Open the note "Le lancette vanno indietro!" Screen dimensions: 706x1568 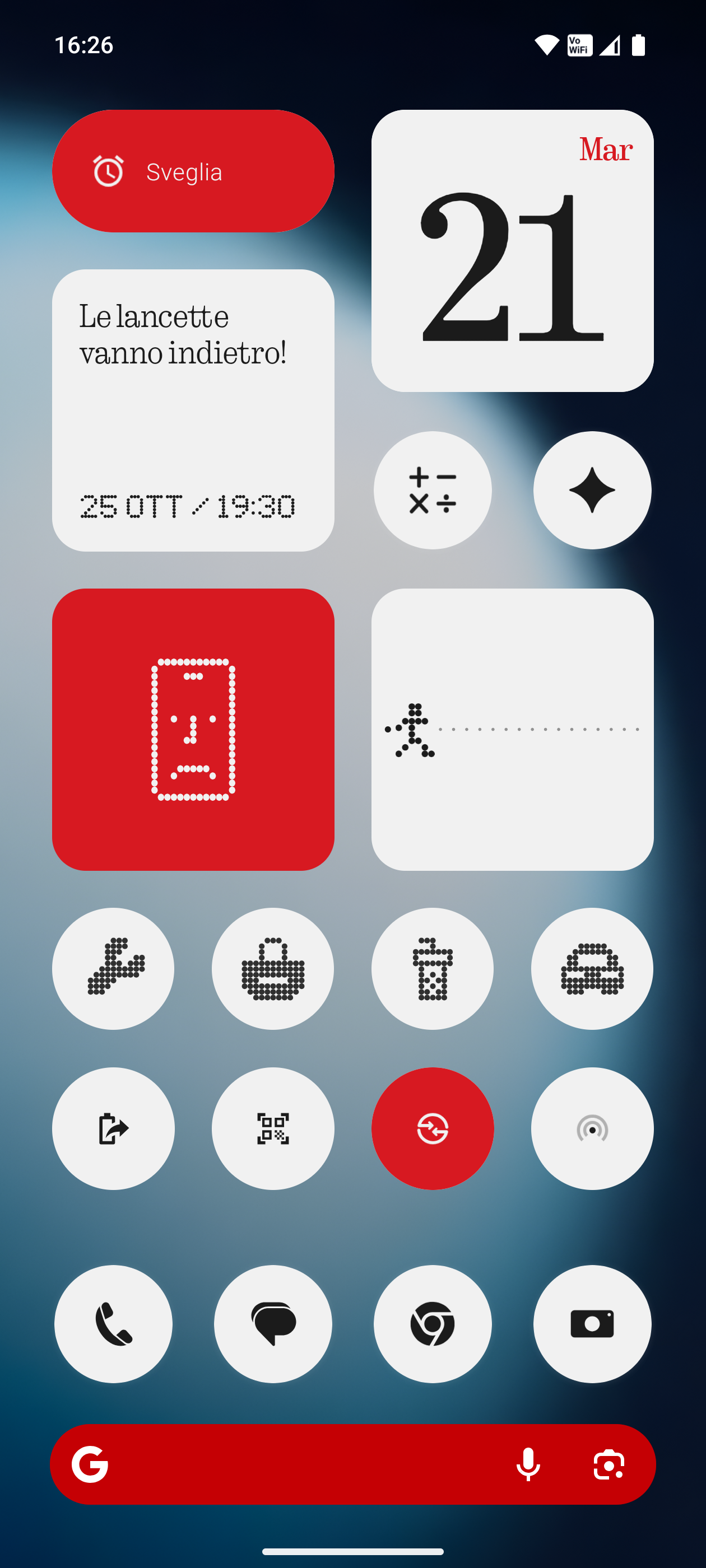(x=193, y=410)
